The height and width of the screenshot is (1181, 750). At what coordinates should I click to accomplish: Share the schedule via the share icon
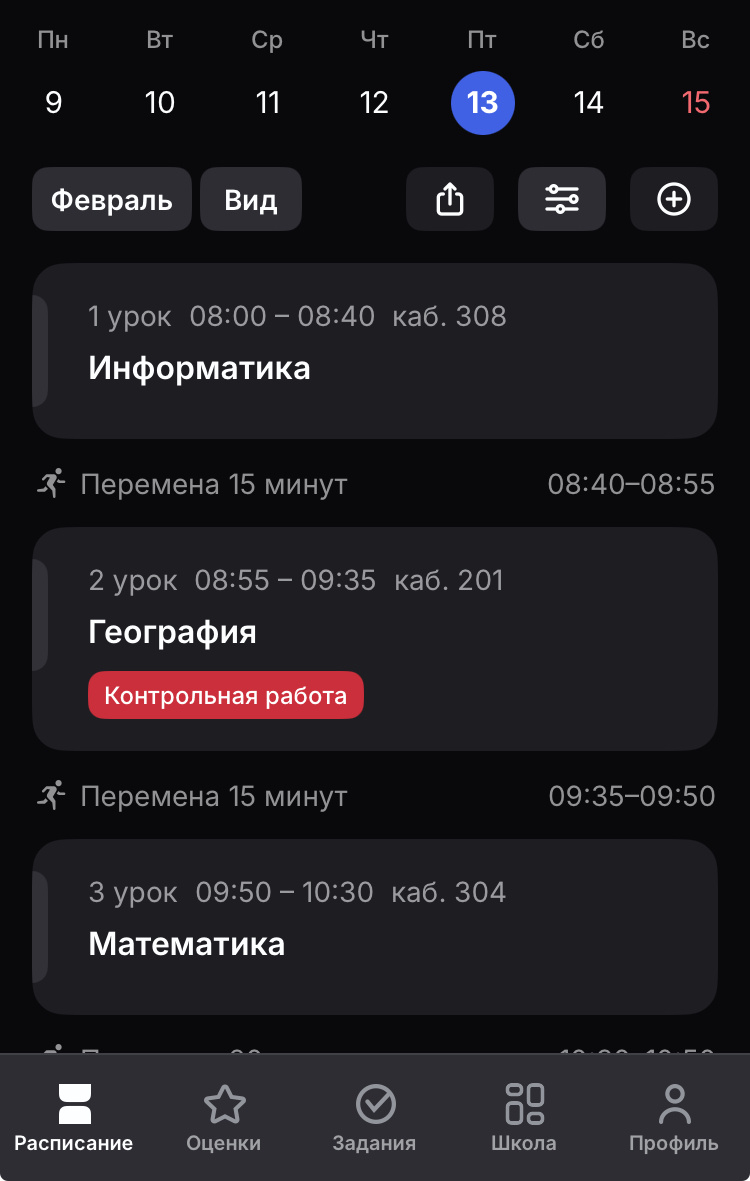coord(450,200)
